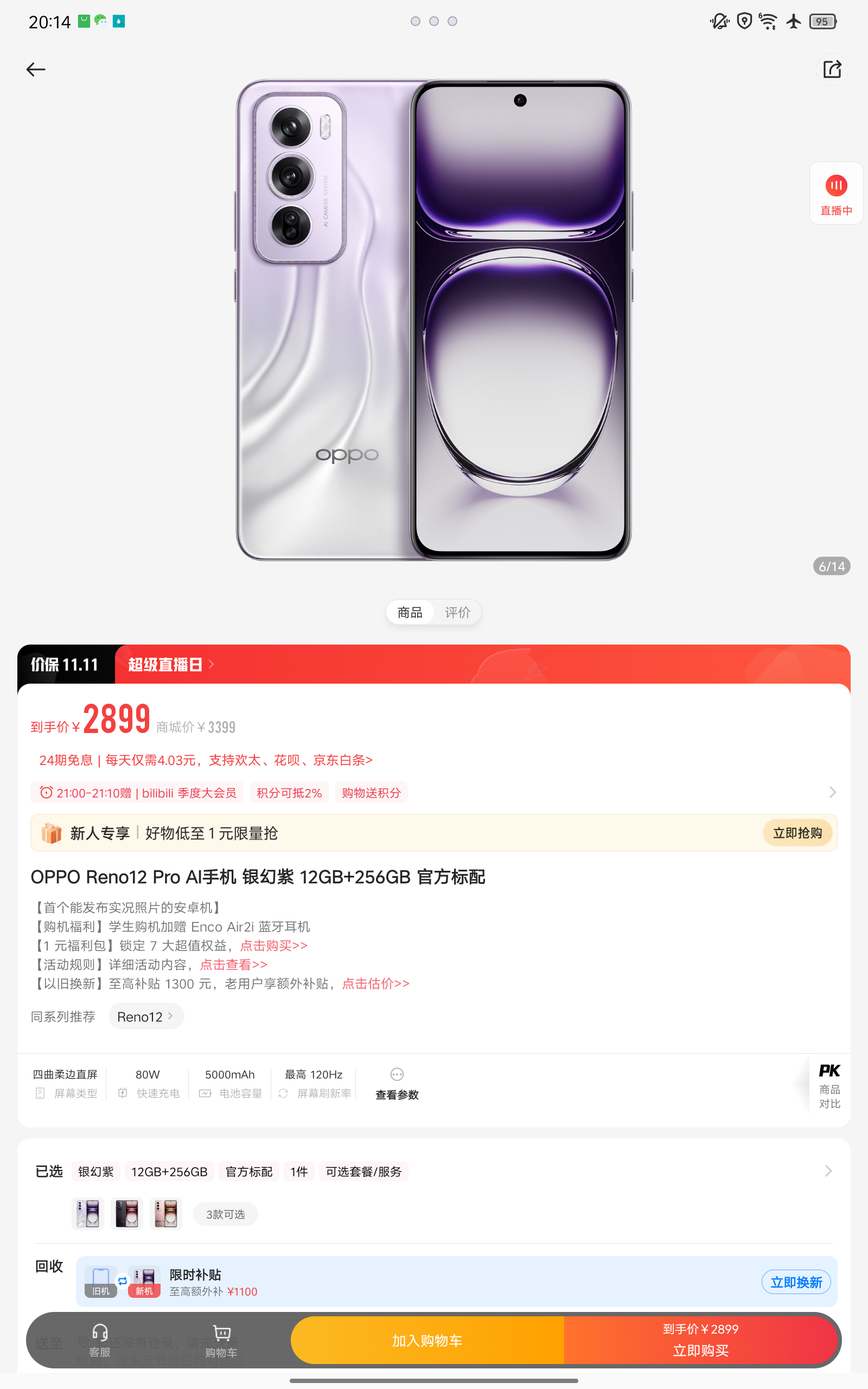Screen dimensions: 868x1389
Task: Add item with 加入购物车
Action: point(427,1340)
